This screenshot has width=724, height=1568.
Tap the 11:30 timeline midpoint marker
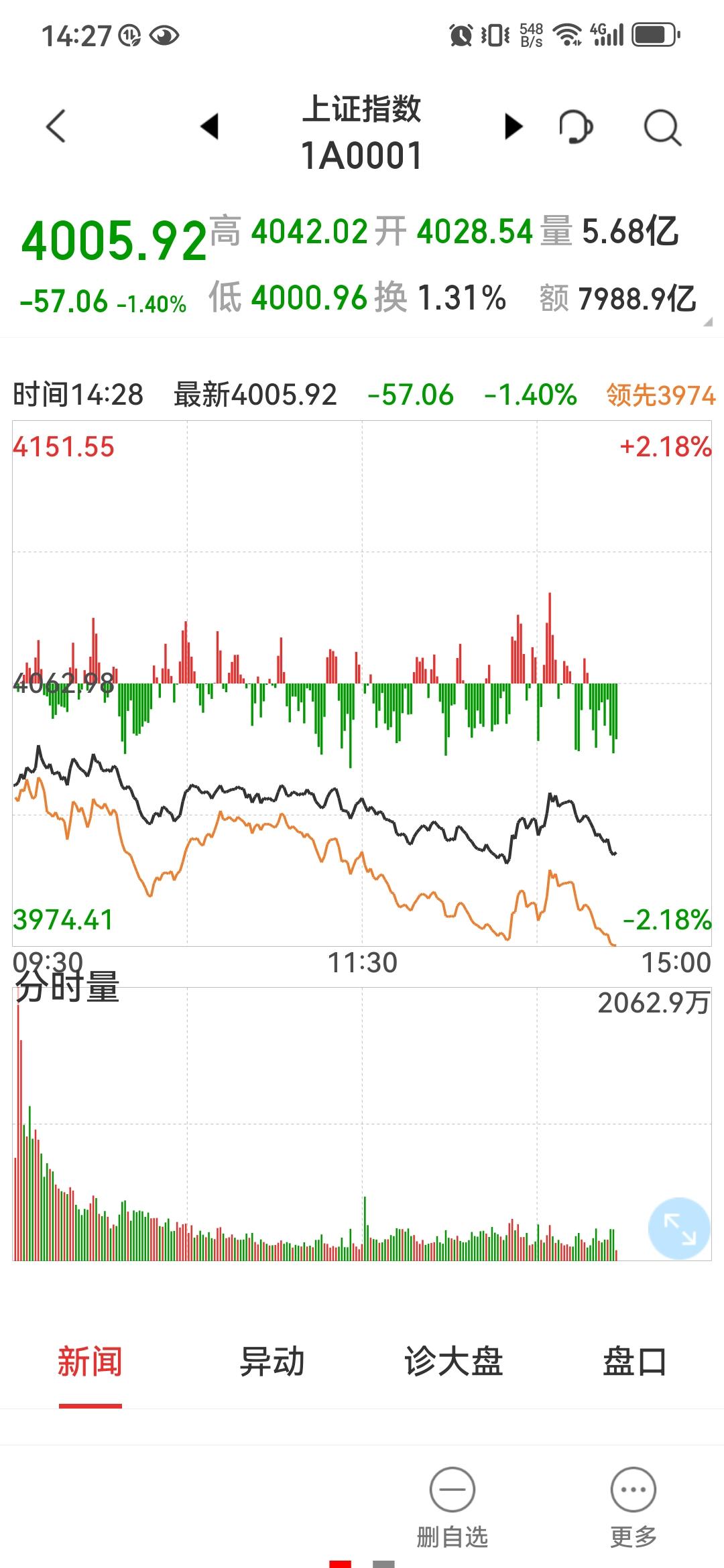click(x=362, y=962)
